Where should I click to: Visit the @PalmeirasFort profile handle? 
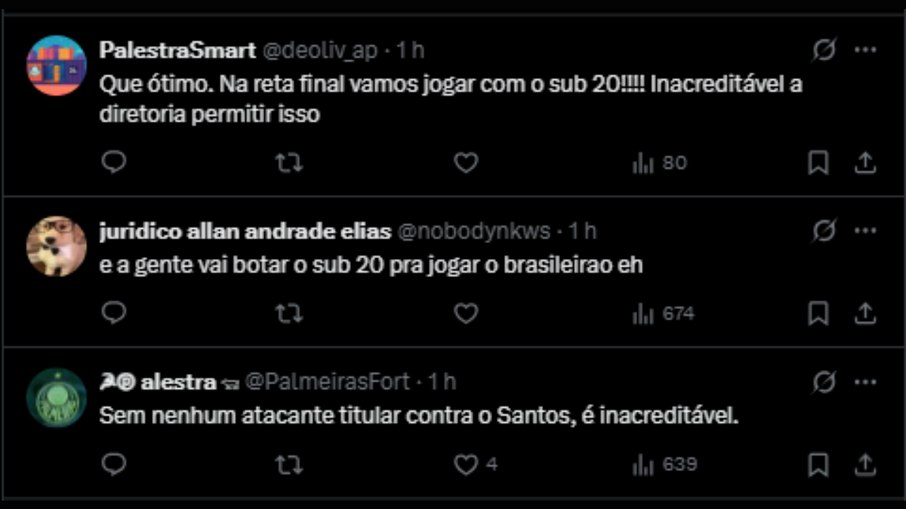pyautogui.click(x=327, y=381)
